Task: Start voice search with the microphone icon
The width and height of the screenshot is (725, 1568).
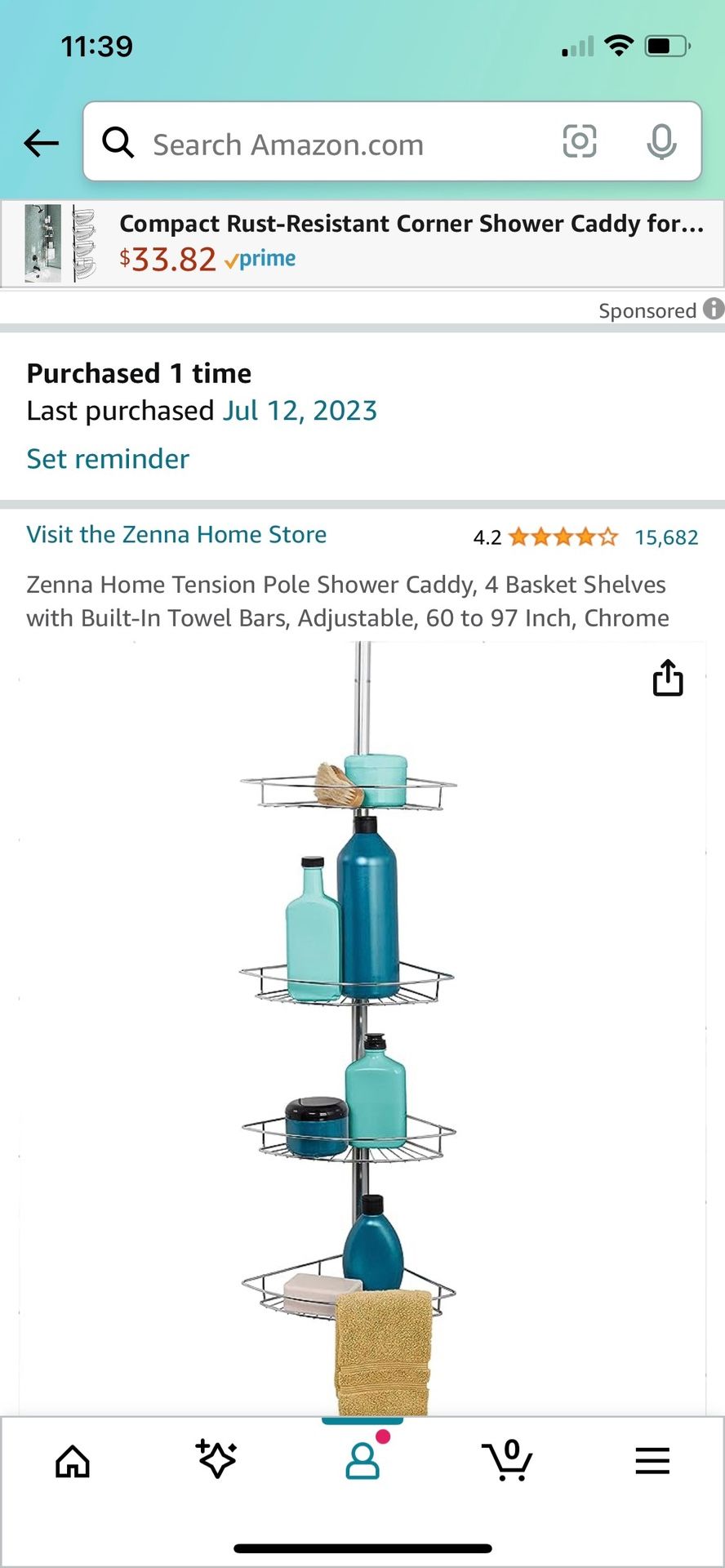Action: [x=661, y=143]
